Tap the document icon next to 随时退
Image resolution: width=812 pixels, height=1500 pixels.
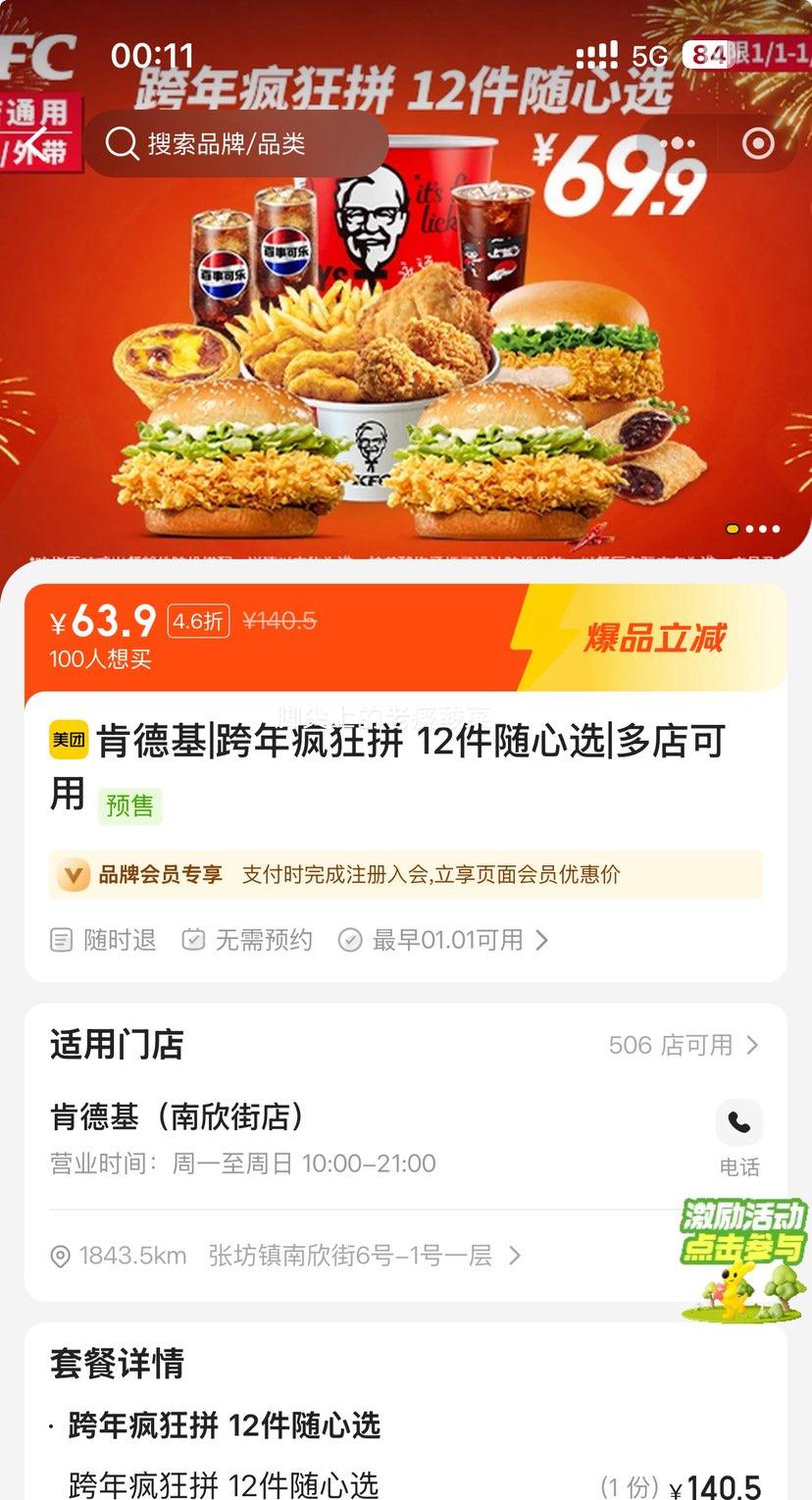pyautogui.click(x=61, y=939)
